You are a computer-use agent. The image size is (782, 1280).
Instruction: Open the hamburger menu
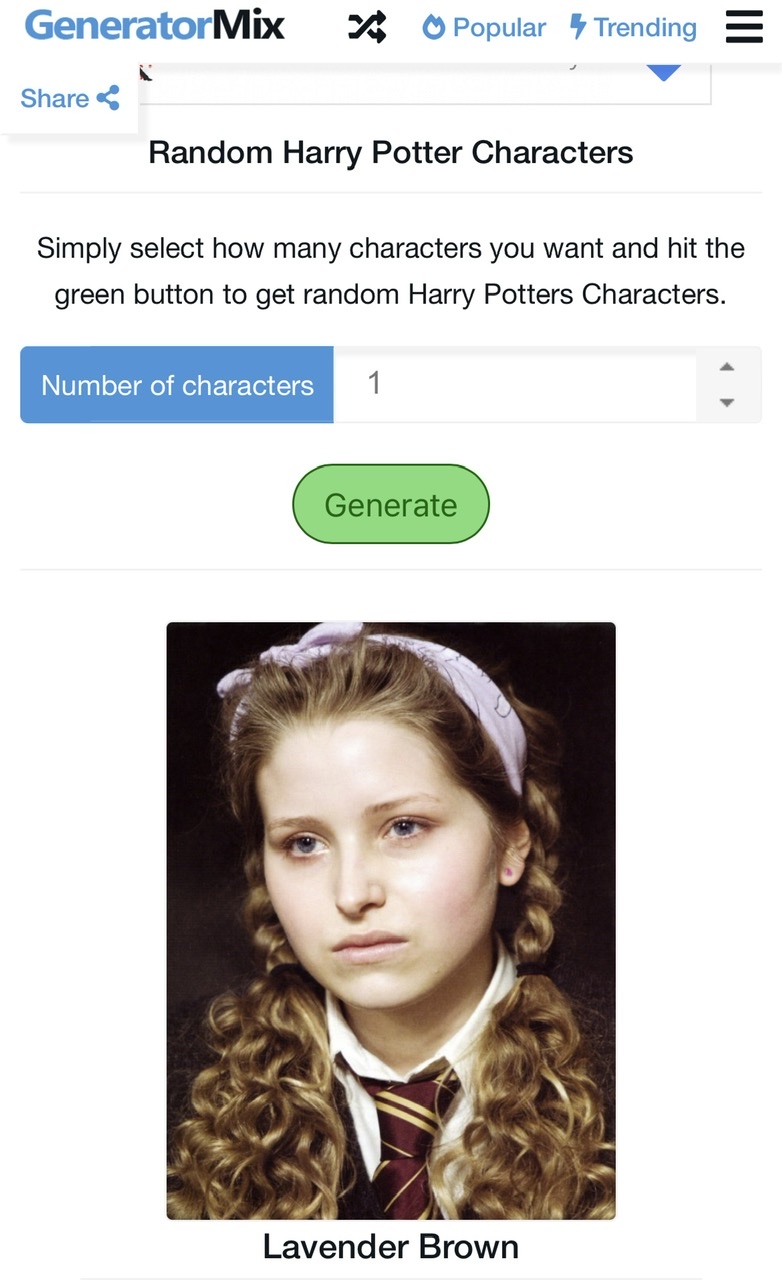744,27
